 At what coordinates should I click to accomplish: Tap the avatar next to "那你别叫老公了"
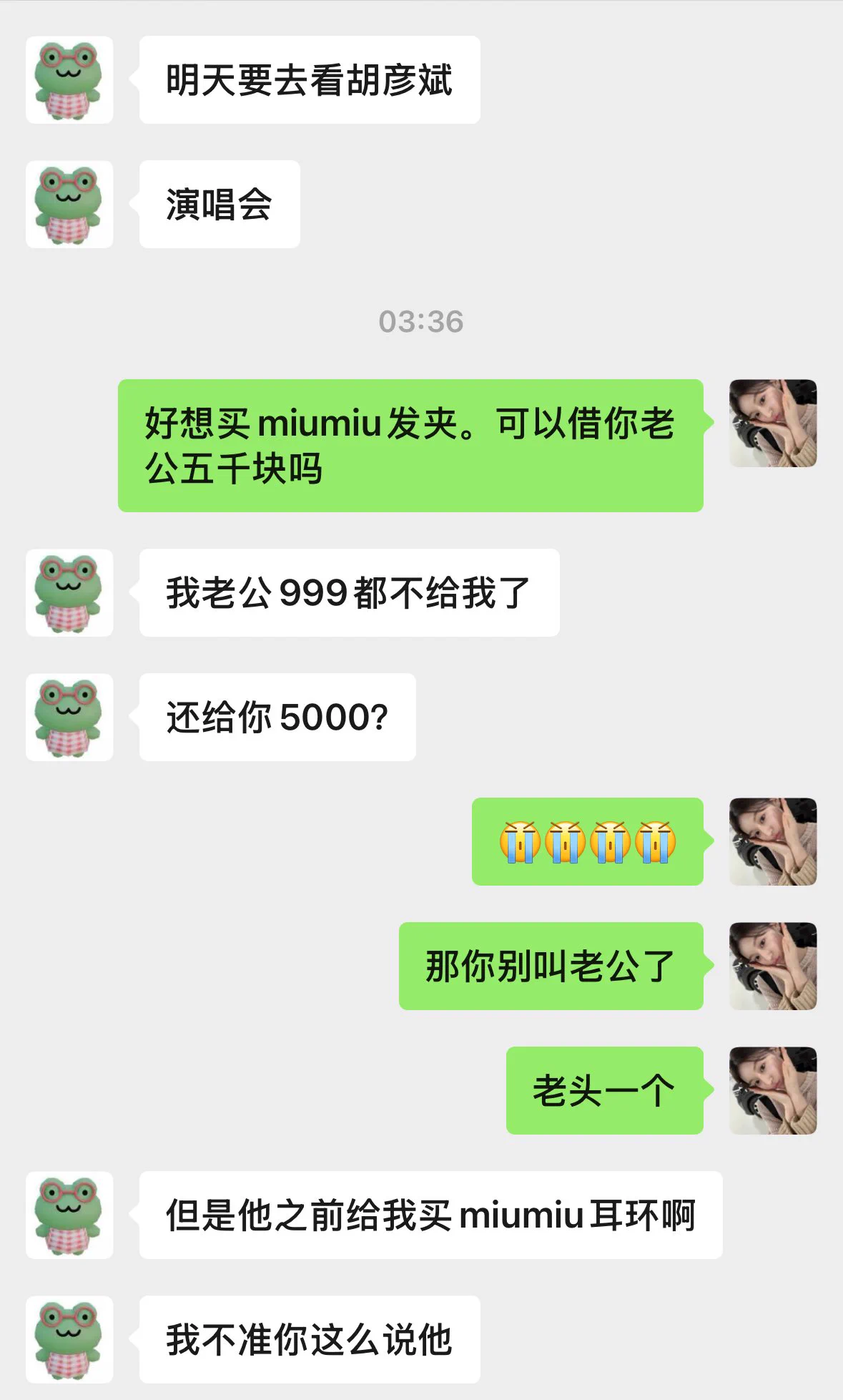772,966
